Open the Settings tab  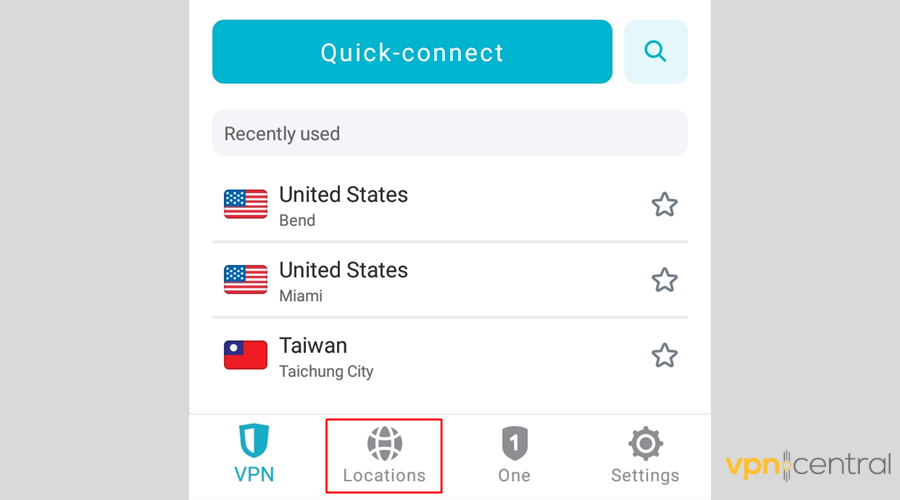[645, 455]
